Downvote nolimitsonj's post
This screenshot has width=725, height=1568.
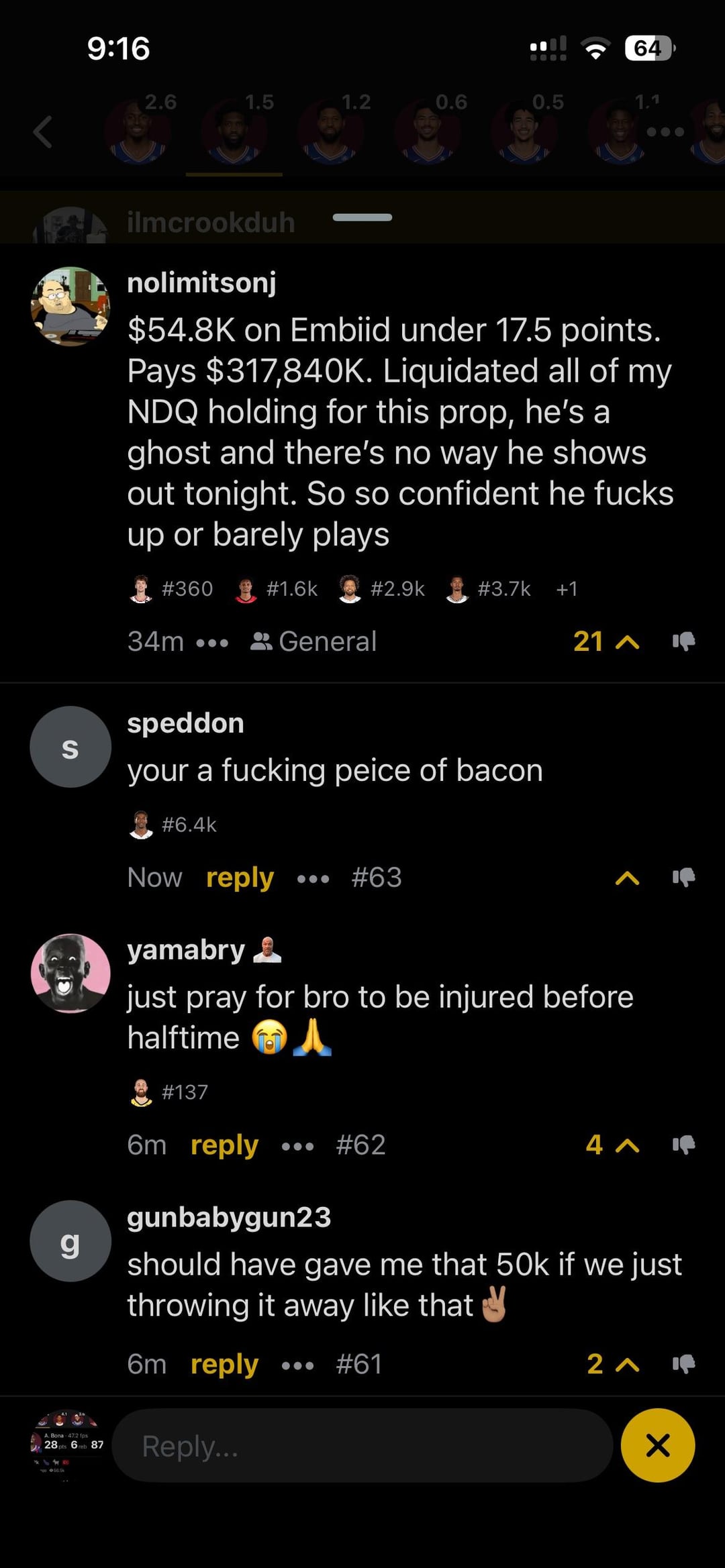point(683,642)
